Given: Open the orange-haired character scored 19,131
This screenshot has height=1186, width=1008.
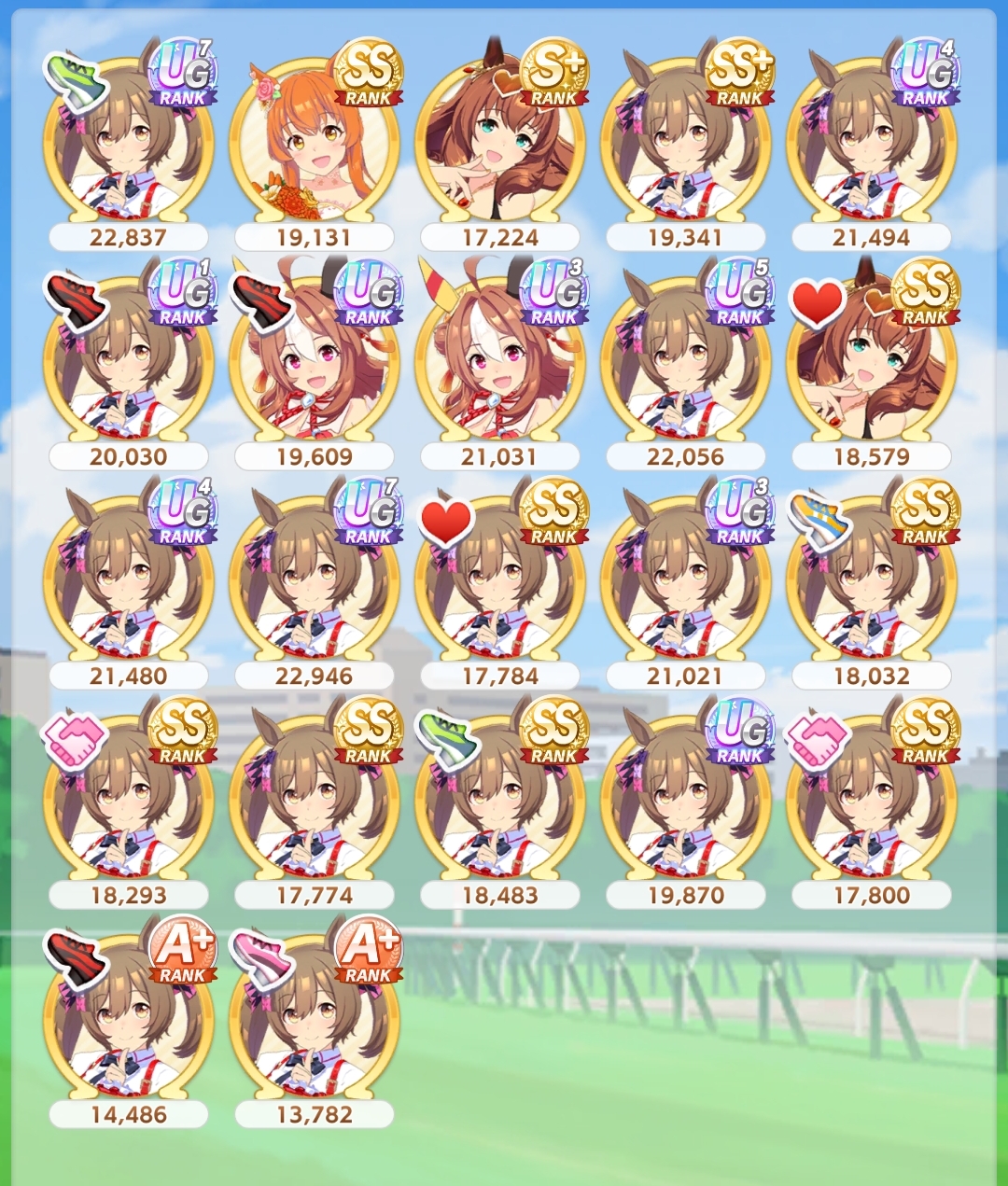Looking at the screenshot, I should click(x=314, y=145).
